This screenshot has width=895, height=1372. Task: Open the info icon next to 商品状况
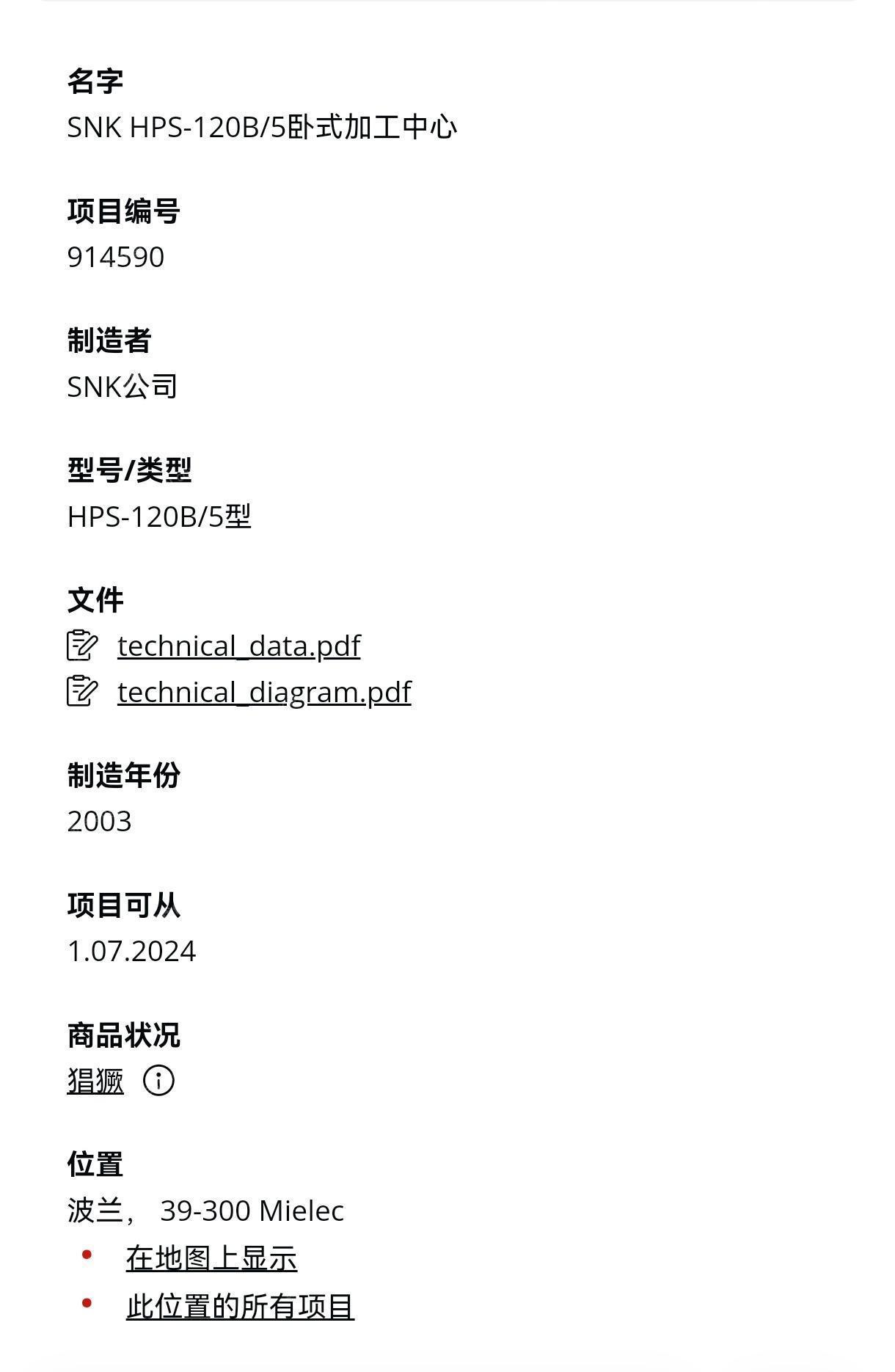pos(158,1081)
